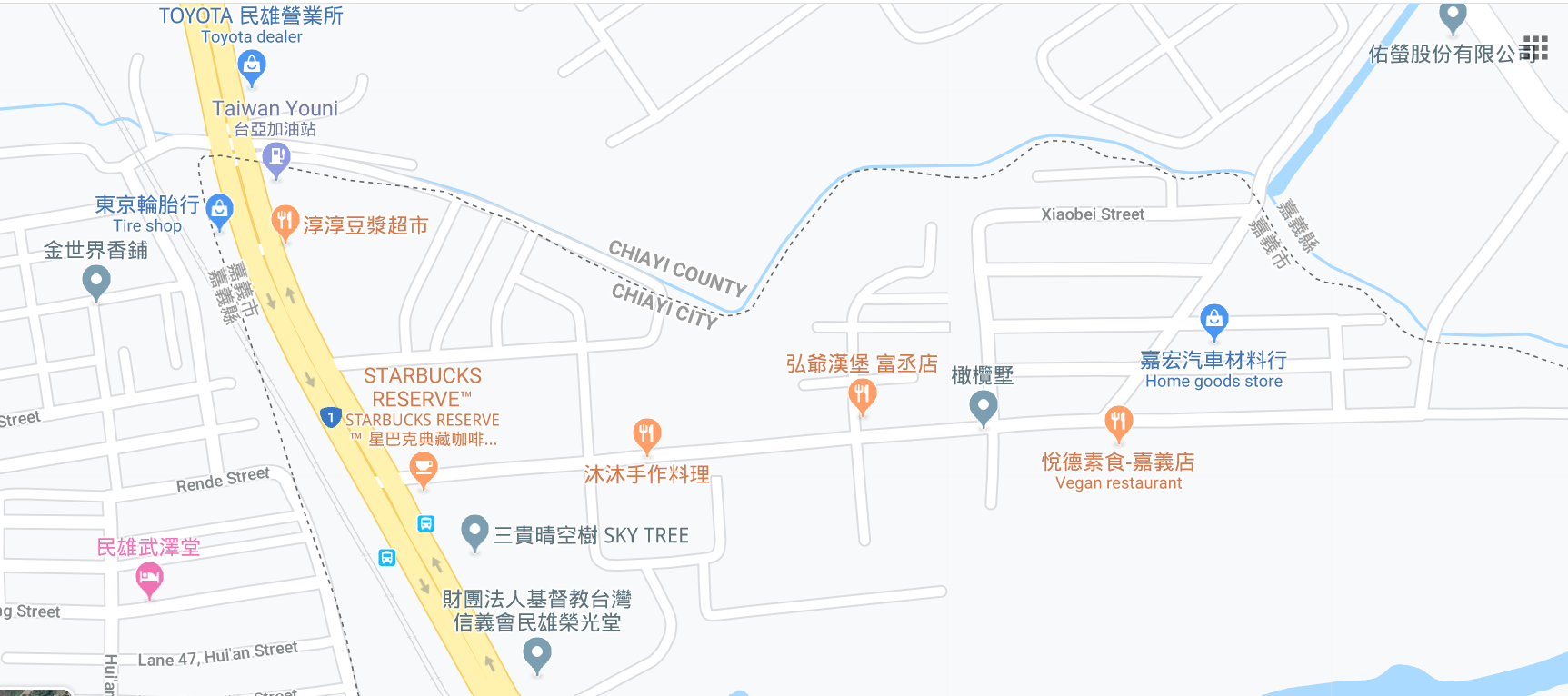1568x696 pixels.
Task: Open the Taiwan Youni gas station marker
Action: coord(275,159)
